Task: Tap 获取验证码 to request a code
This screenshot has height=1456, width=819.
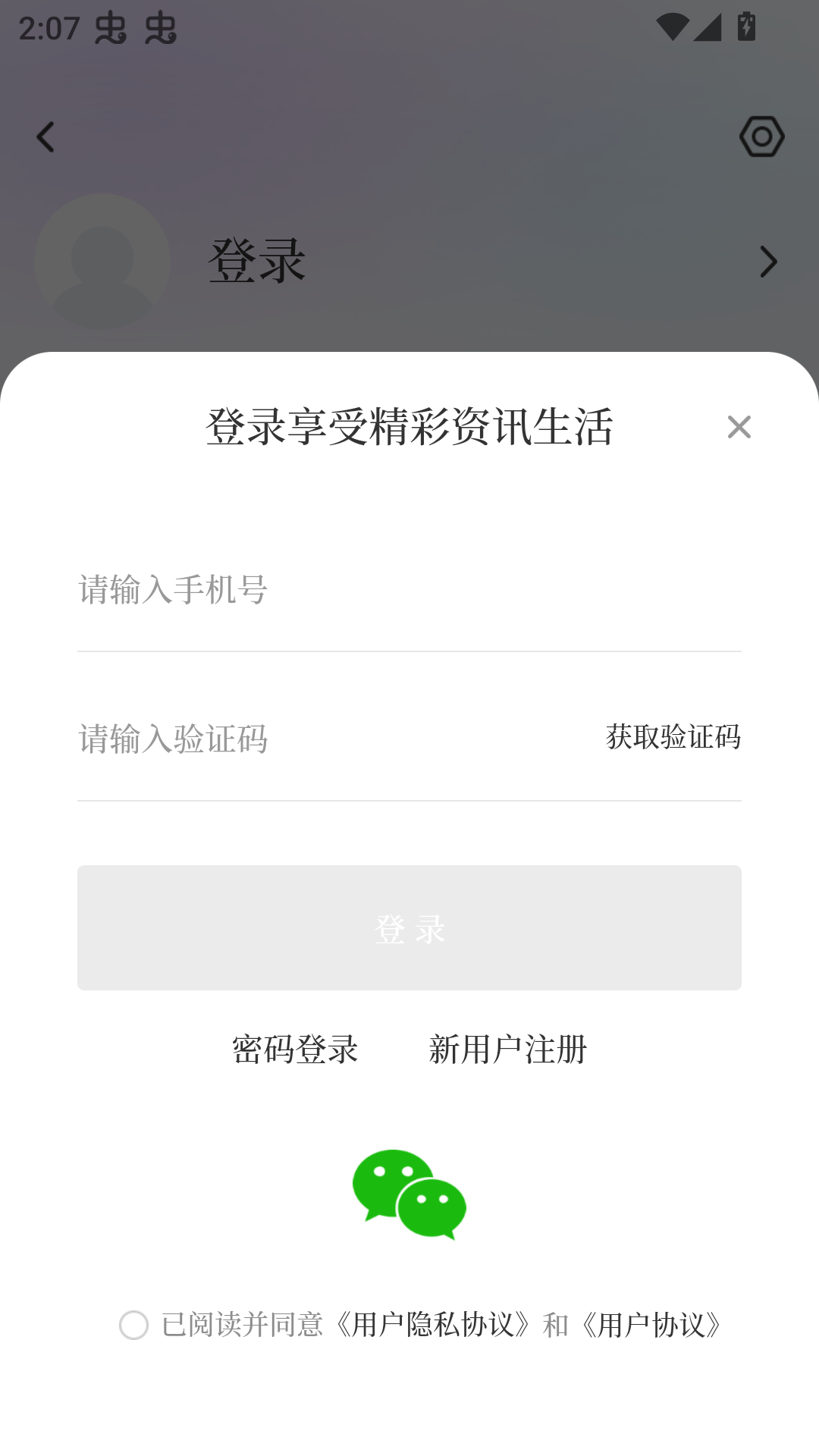Action: coord(673,737)
